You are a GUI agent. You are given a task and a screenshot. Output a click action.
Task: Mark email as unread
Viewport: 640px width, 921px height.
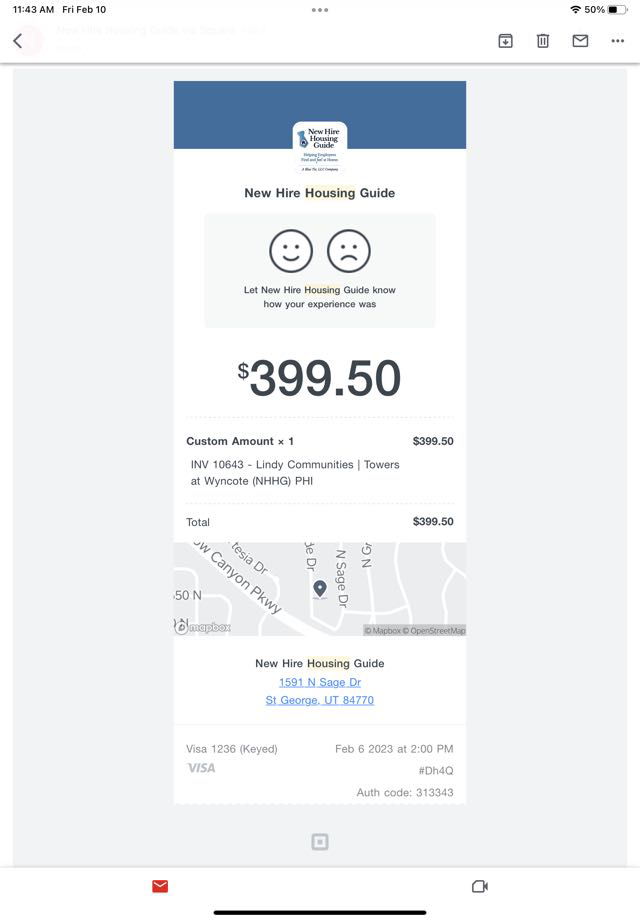pos(580,41)
